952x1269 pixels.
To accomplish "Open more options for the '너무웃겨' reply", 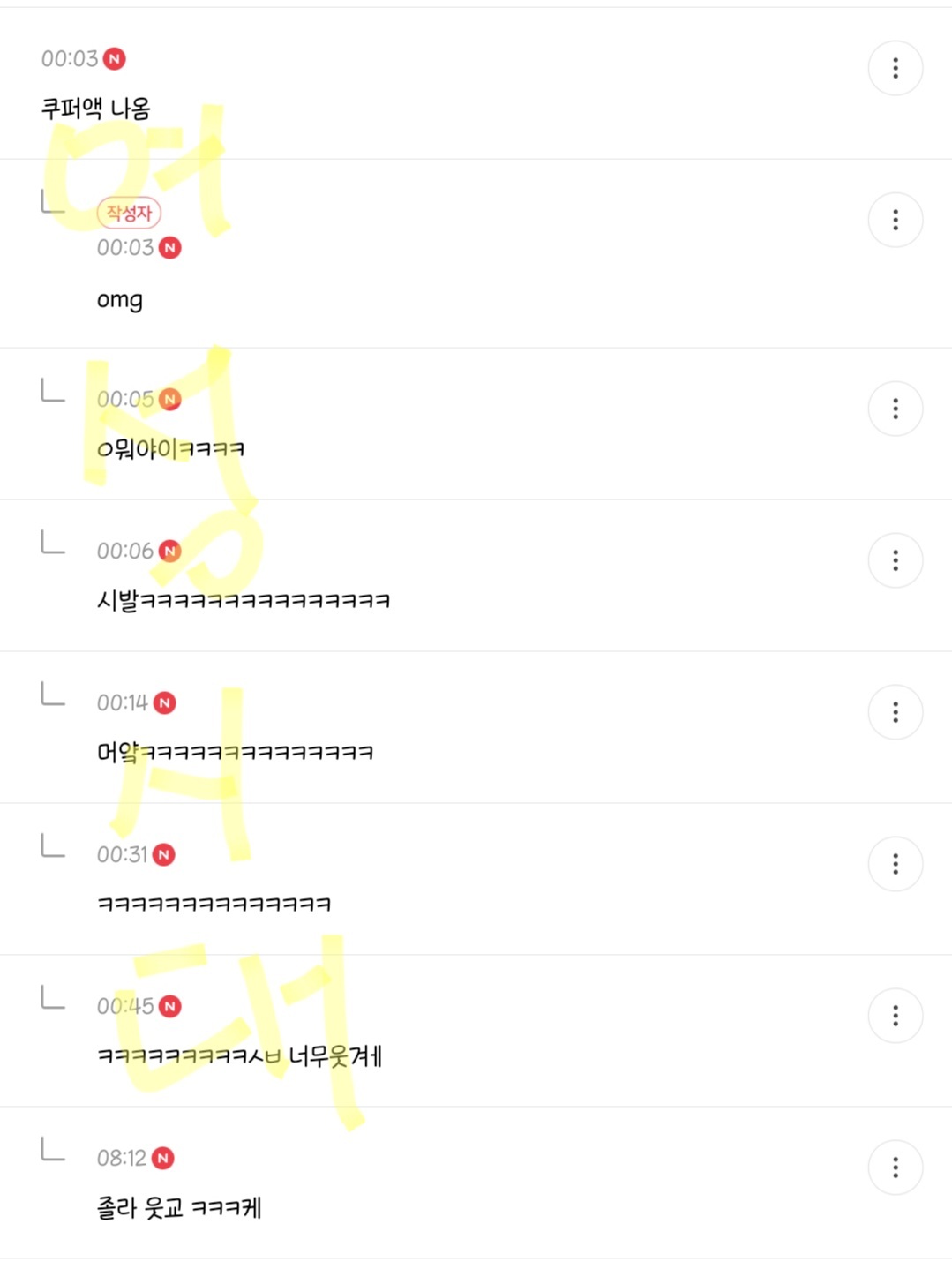I will 895,1016.
